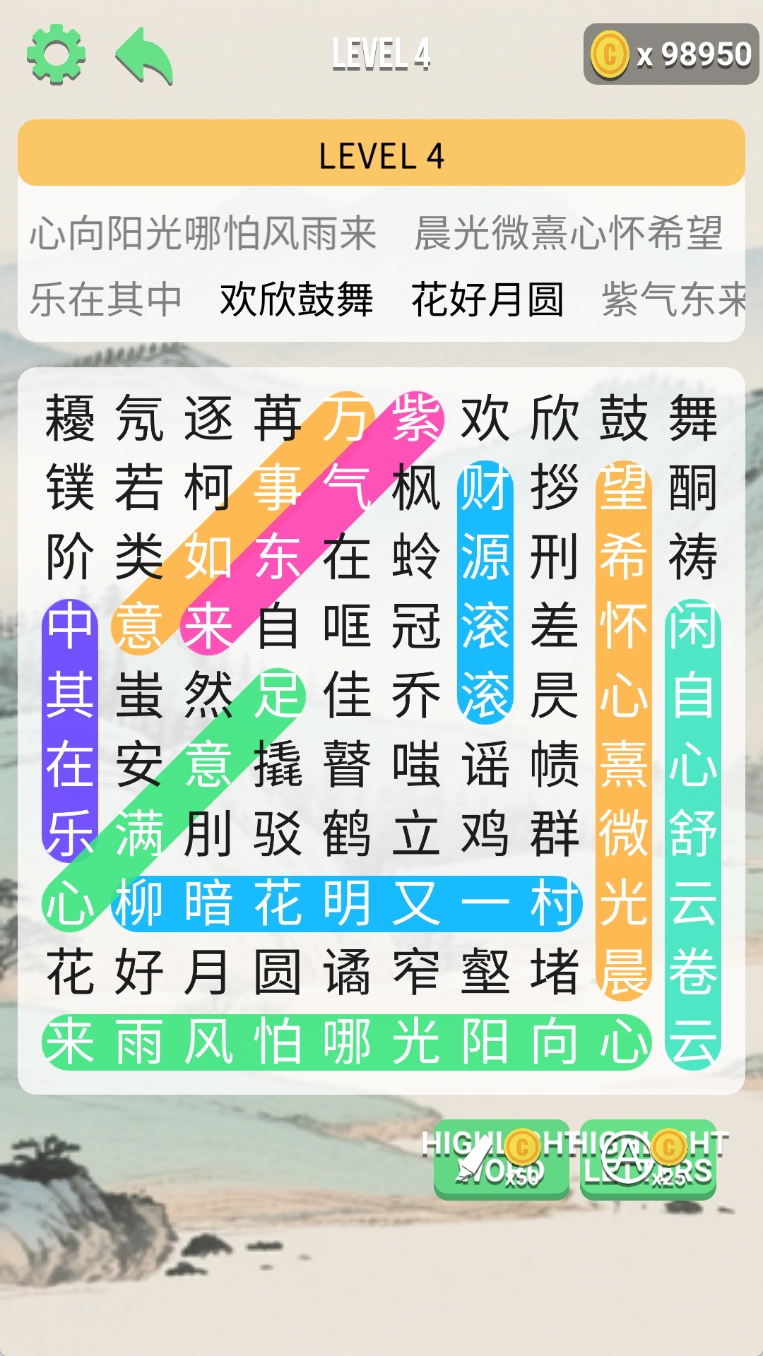Use the Highlight Word hint
This screenshot has height=1356, width=763.
501,1160
